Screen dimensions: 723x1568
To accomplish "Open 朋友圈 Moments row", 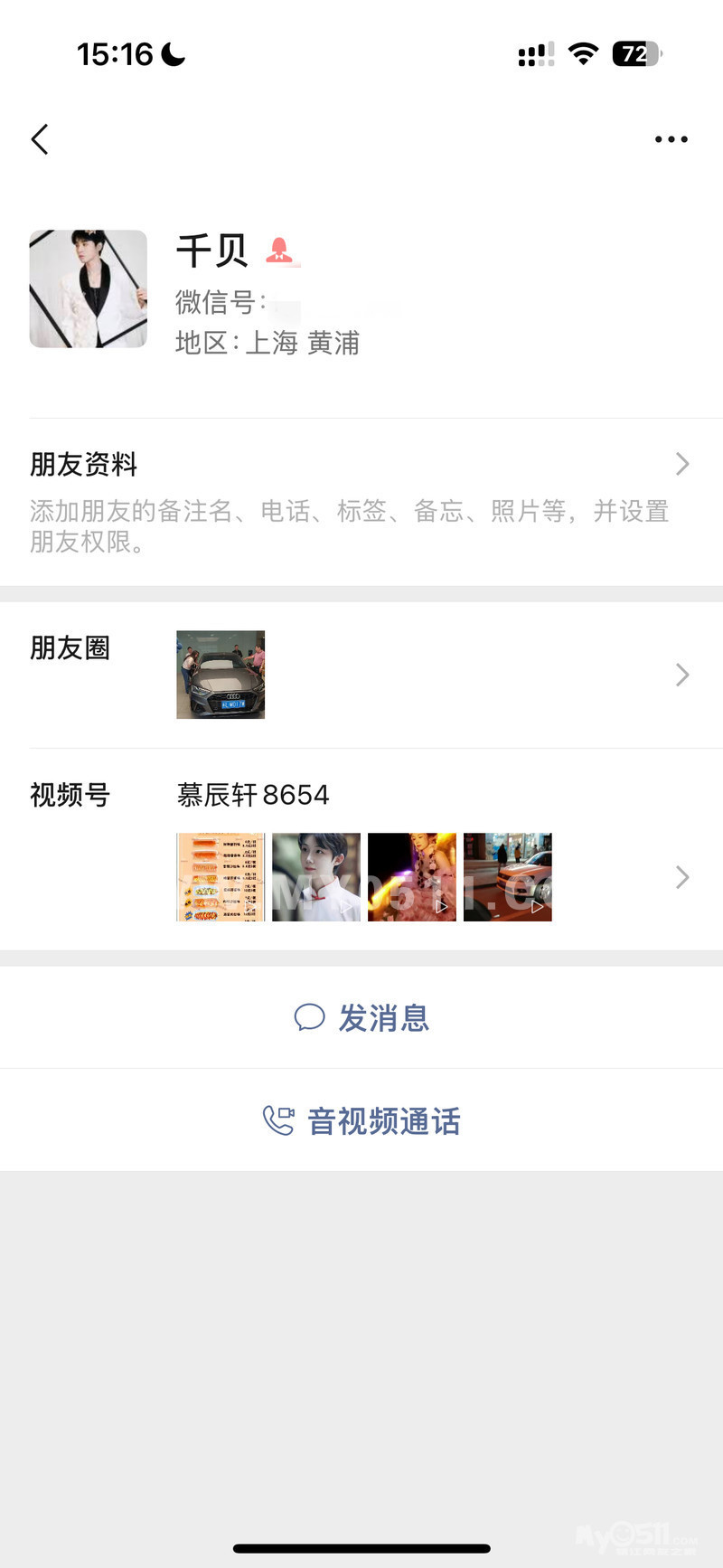I will (x=361, y=675).
